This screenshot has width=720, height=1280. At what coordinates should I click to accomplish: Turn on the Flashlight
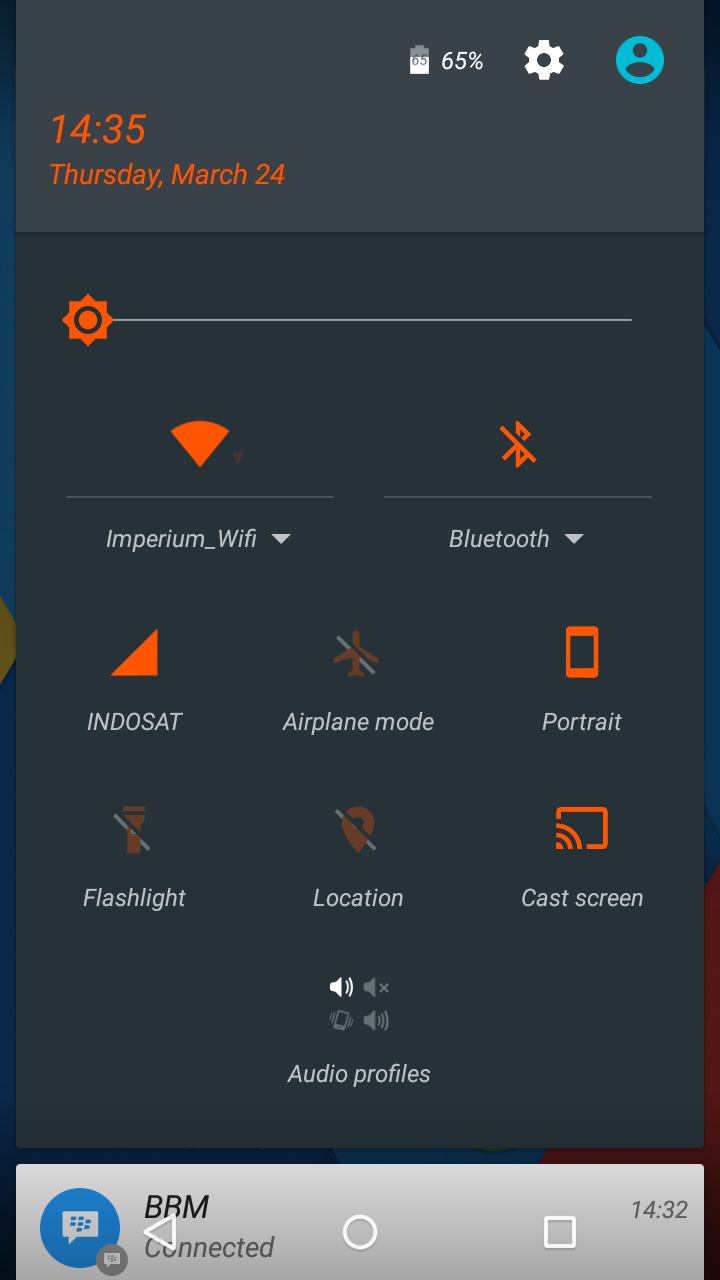(135, 830)
